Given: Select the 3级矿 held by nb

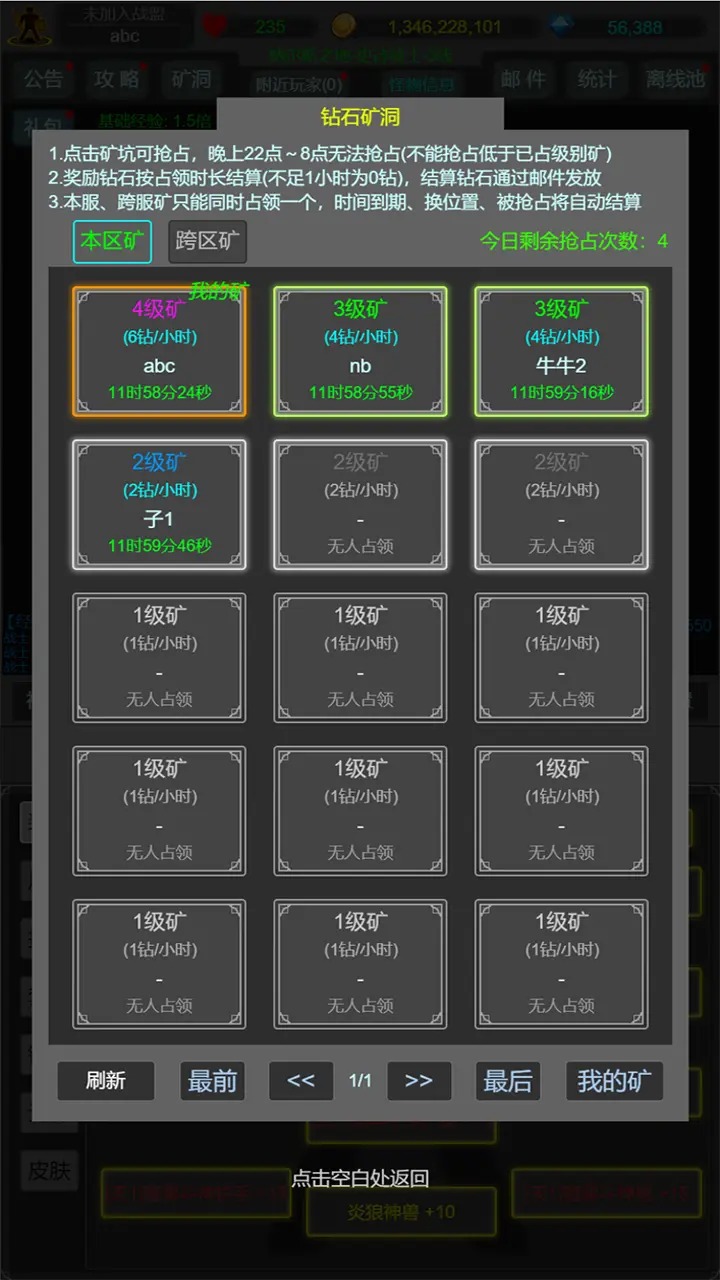Looking at the screenshot, I should 360,351.
